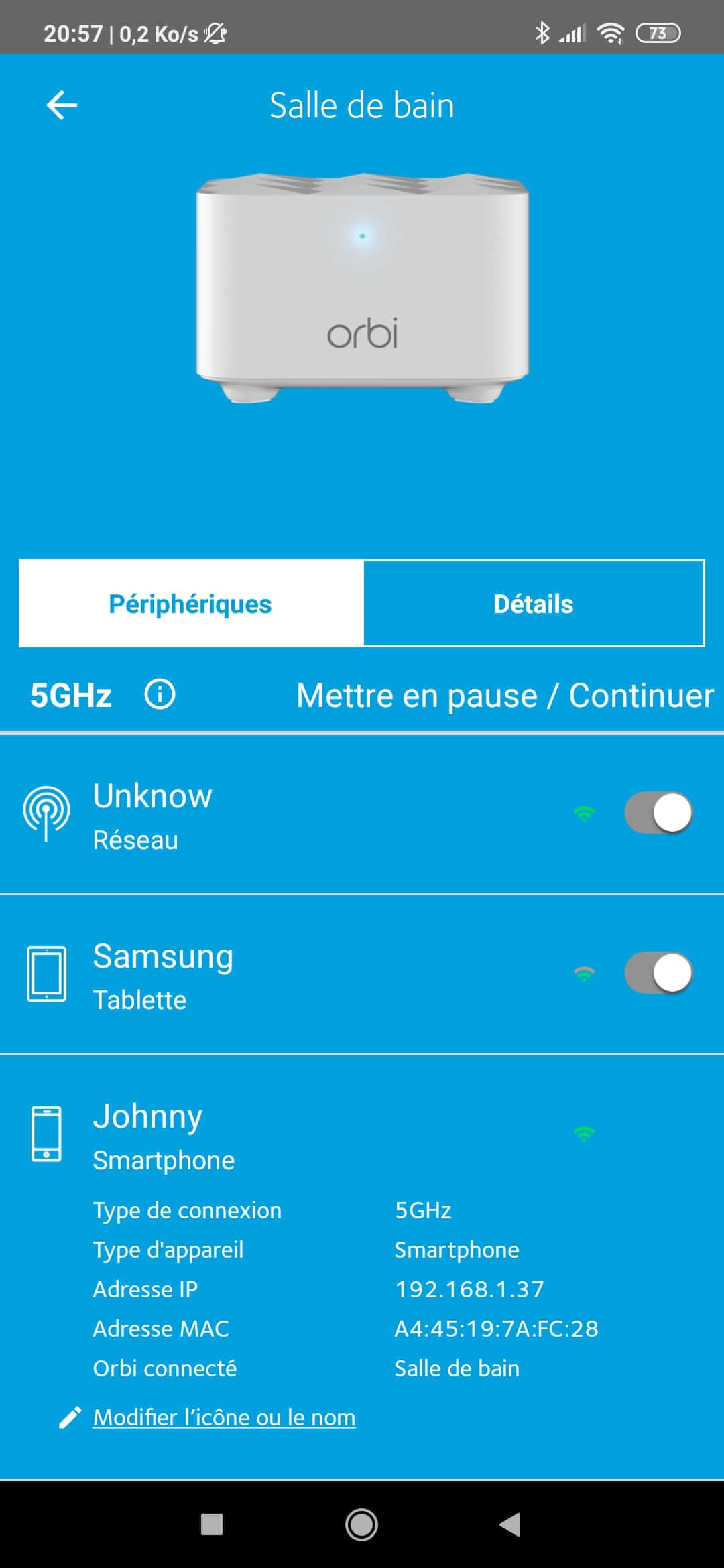Go back using the top arrow
724x1568 pixels.
(62, 105)
